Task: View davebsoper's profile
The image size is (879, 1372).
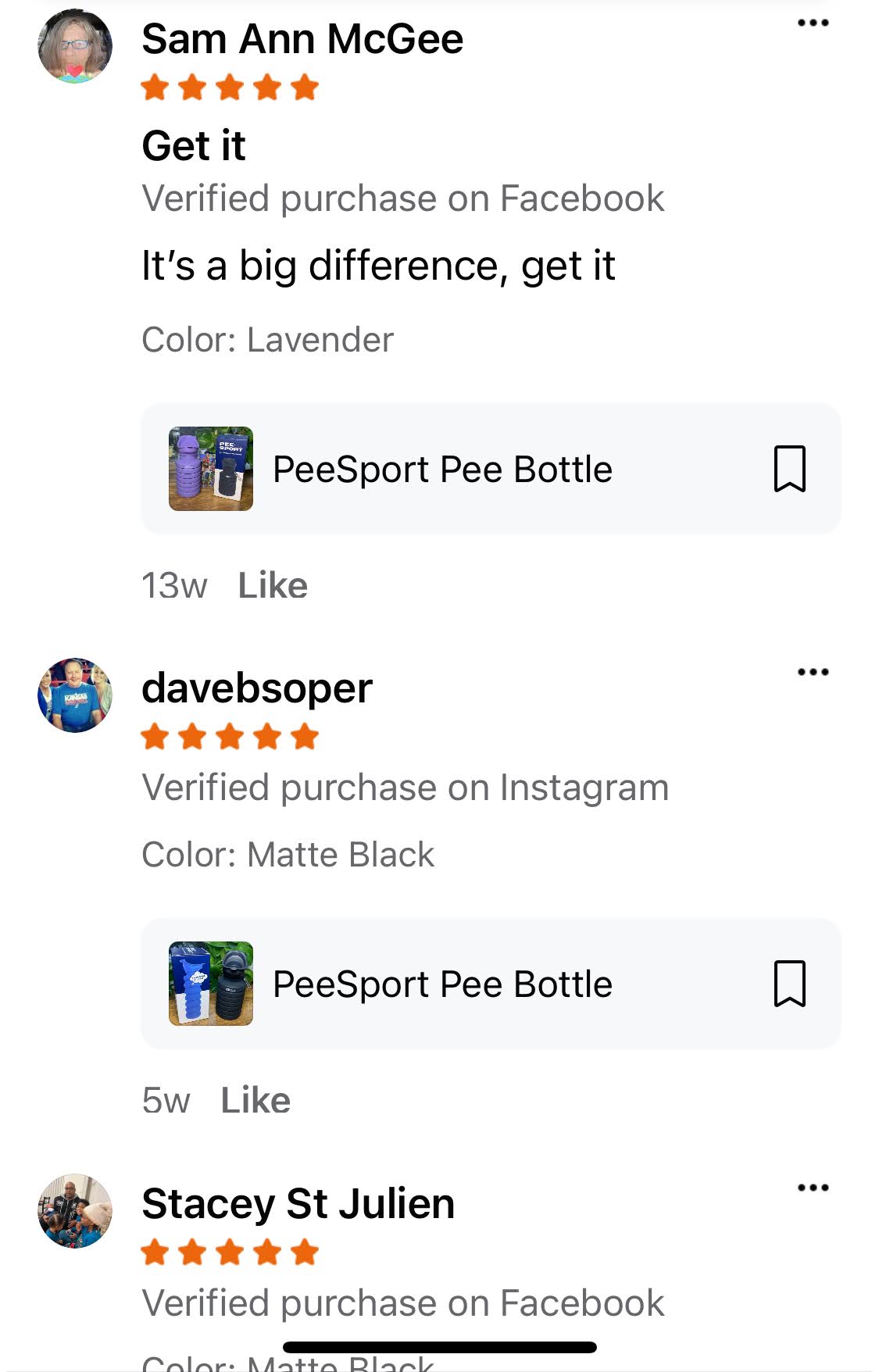Action: point(75,695)
